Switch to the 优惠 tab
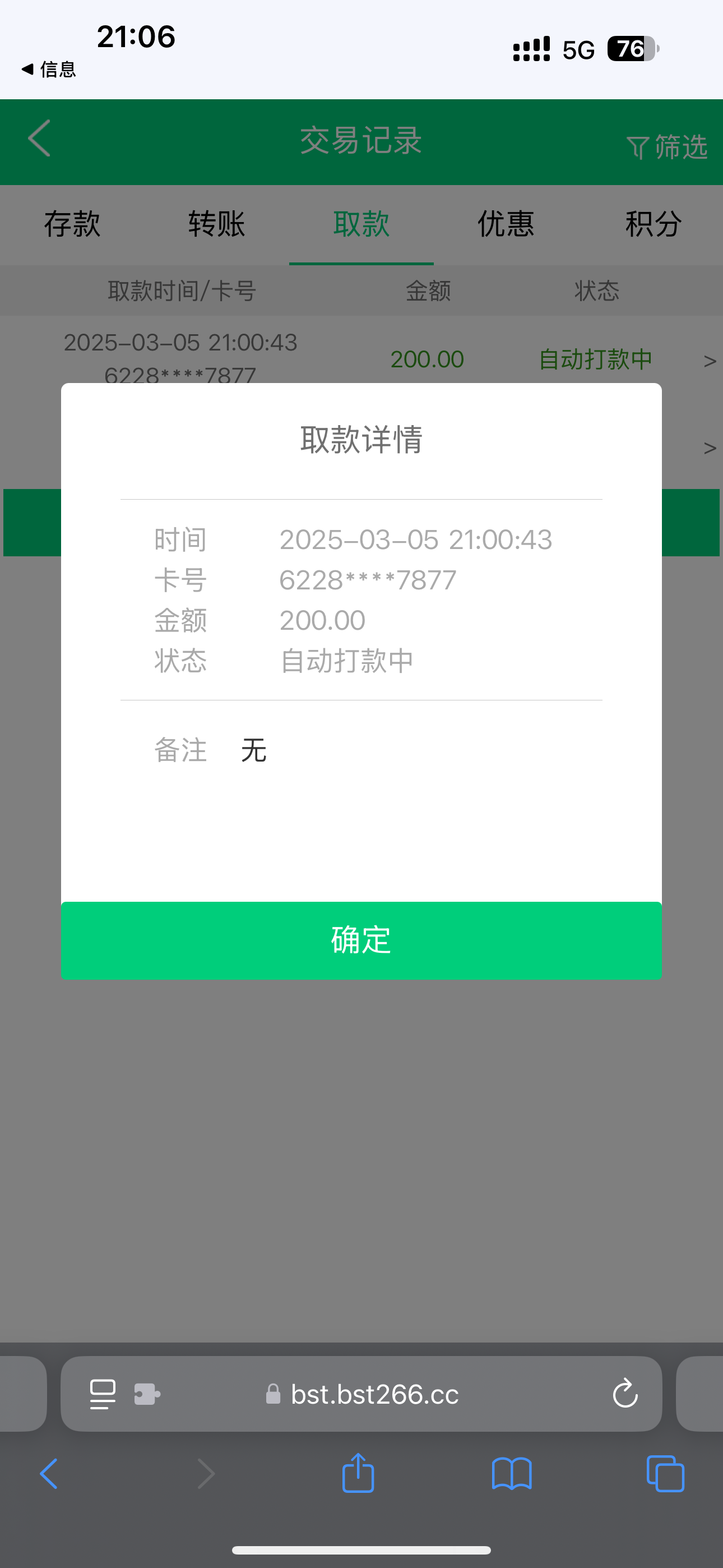 pos(506,224)
